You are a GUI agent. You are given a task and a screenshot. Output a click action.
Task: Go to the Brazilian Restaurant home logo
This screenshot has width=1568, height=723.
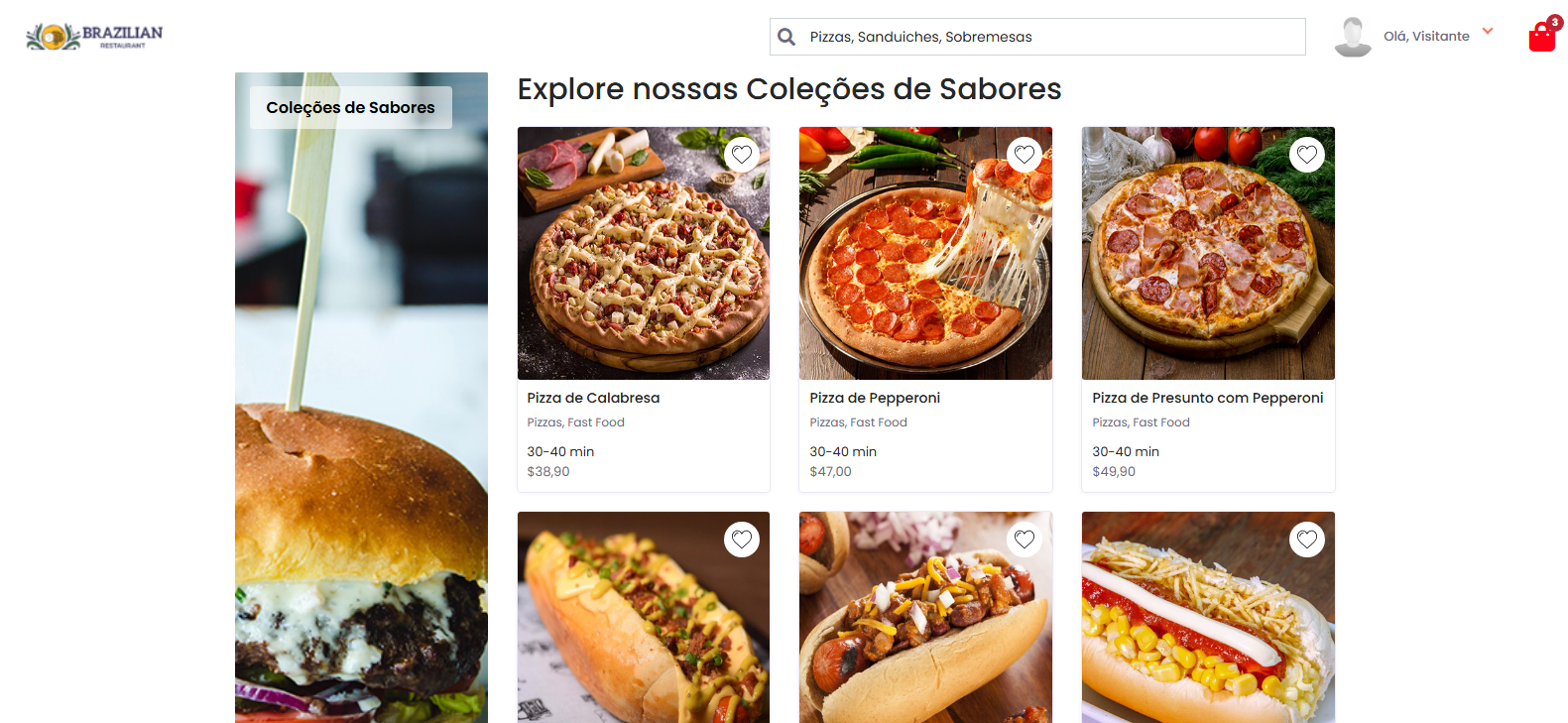pyautogui.click(x=94, y=37)
